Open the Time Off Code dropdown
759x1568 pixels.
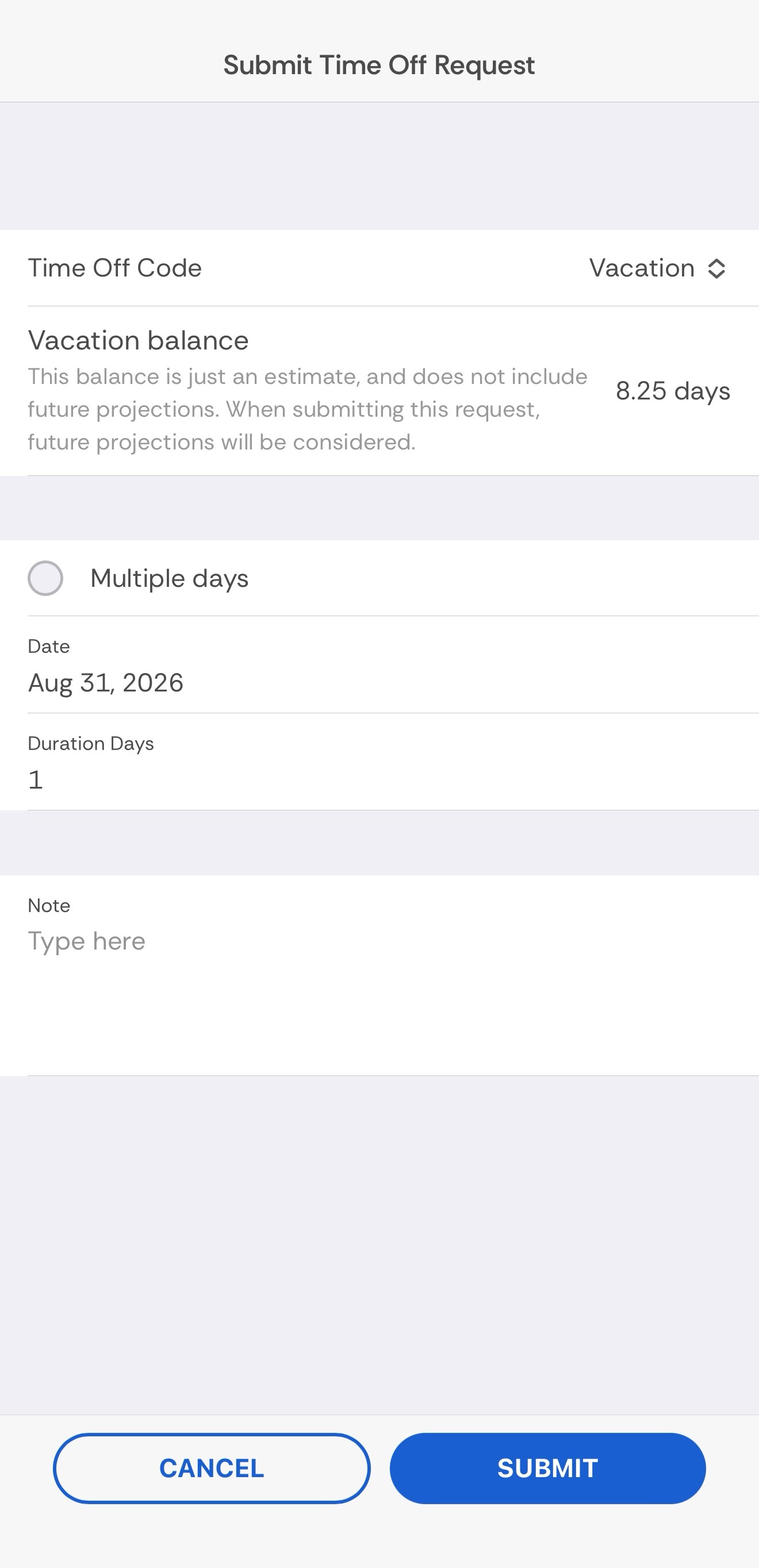[x=658, y=268]
